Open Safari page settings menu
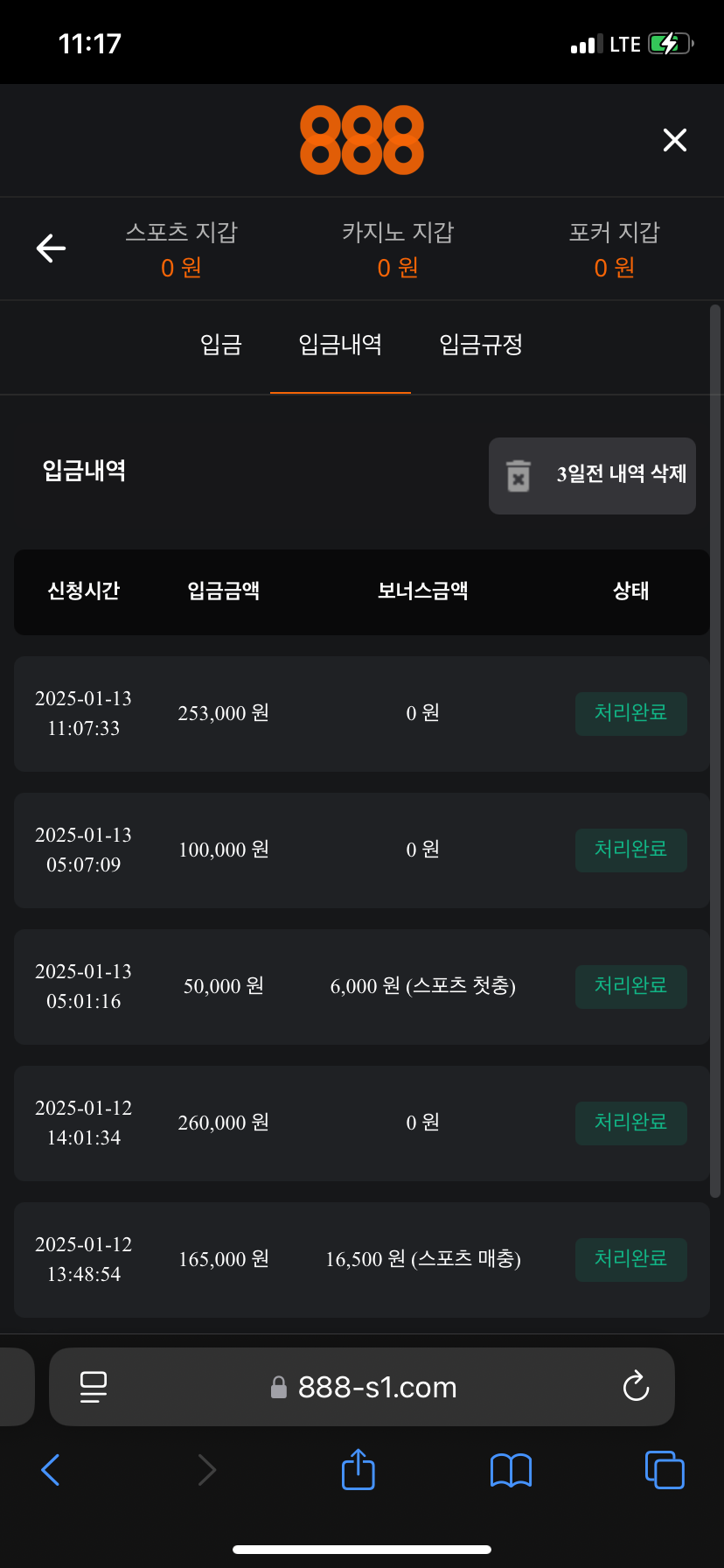The image size is (724, 1568). tap(94, 1386)
